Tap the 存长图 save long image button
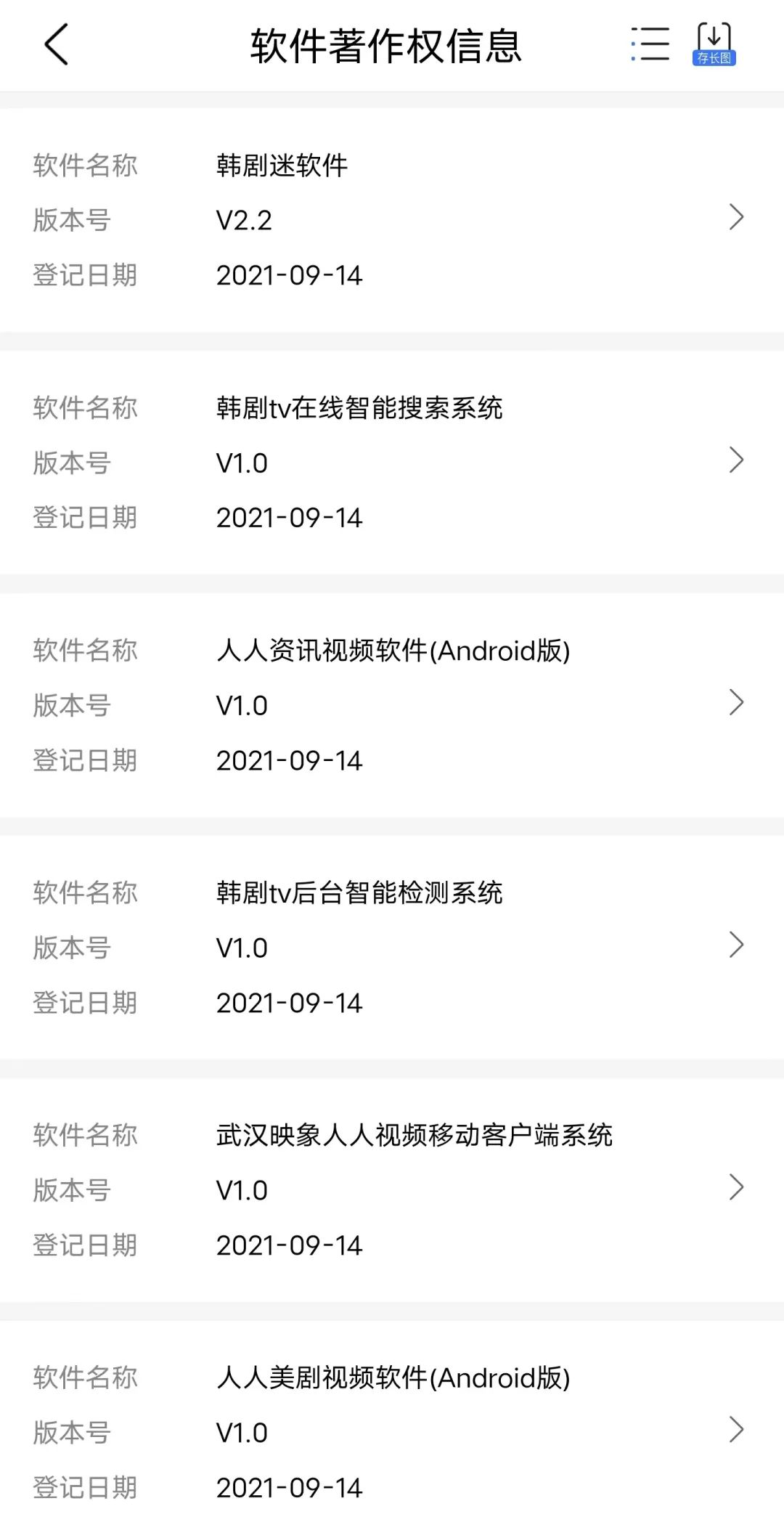This screenshot has height=1522, width=784. (x=714, y=45)
